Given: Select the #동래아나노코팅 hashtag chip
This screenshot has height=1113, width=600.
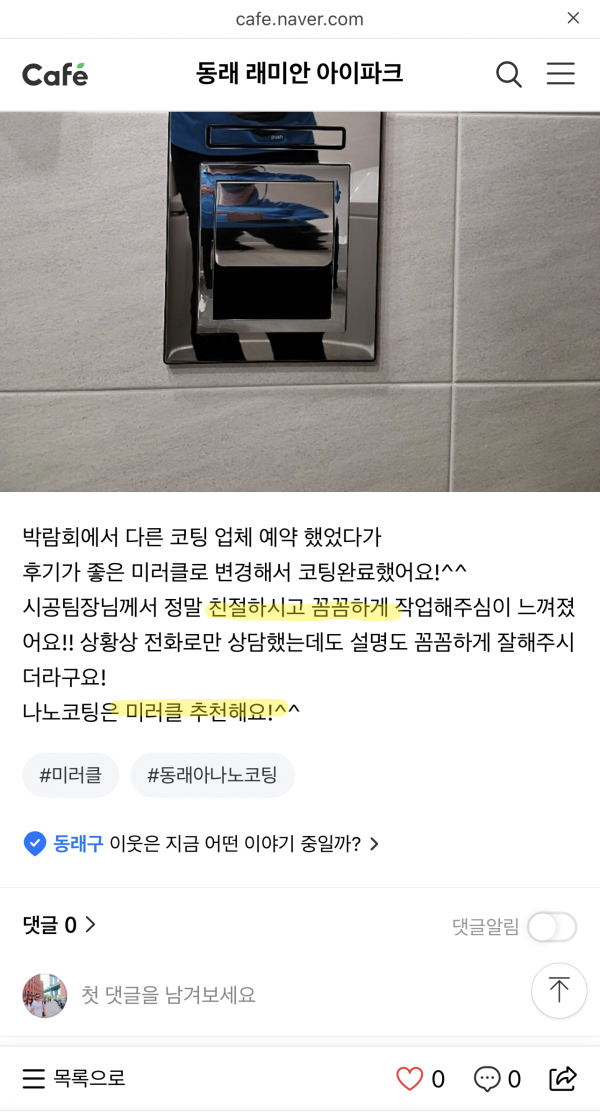Looking at the screenshot, I should 212,775.
